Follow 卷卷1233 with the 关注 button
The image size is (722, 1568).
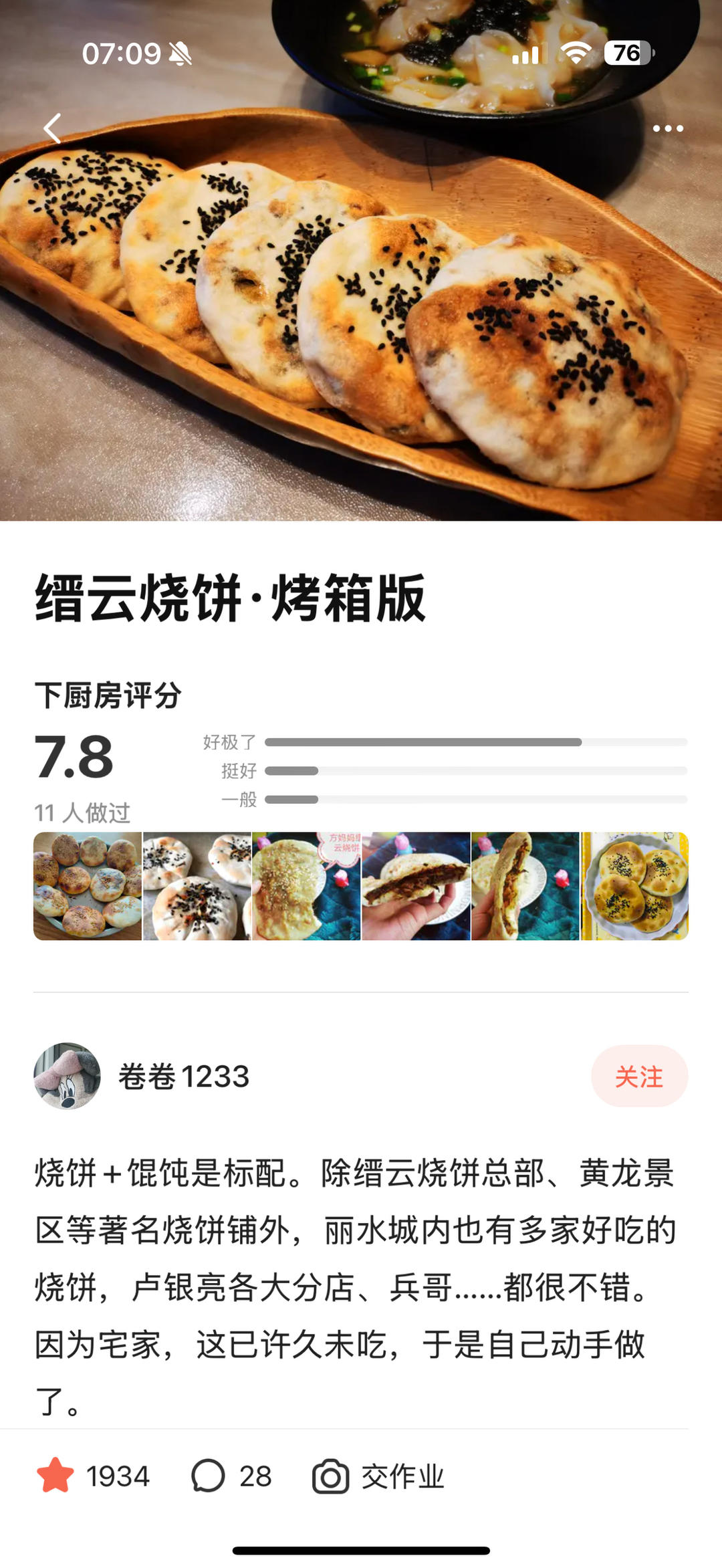click(x=639, y=1077)
